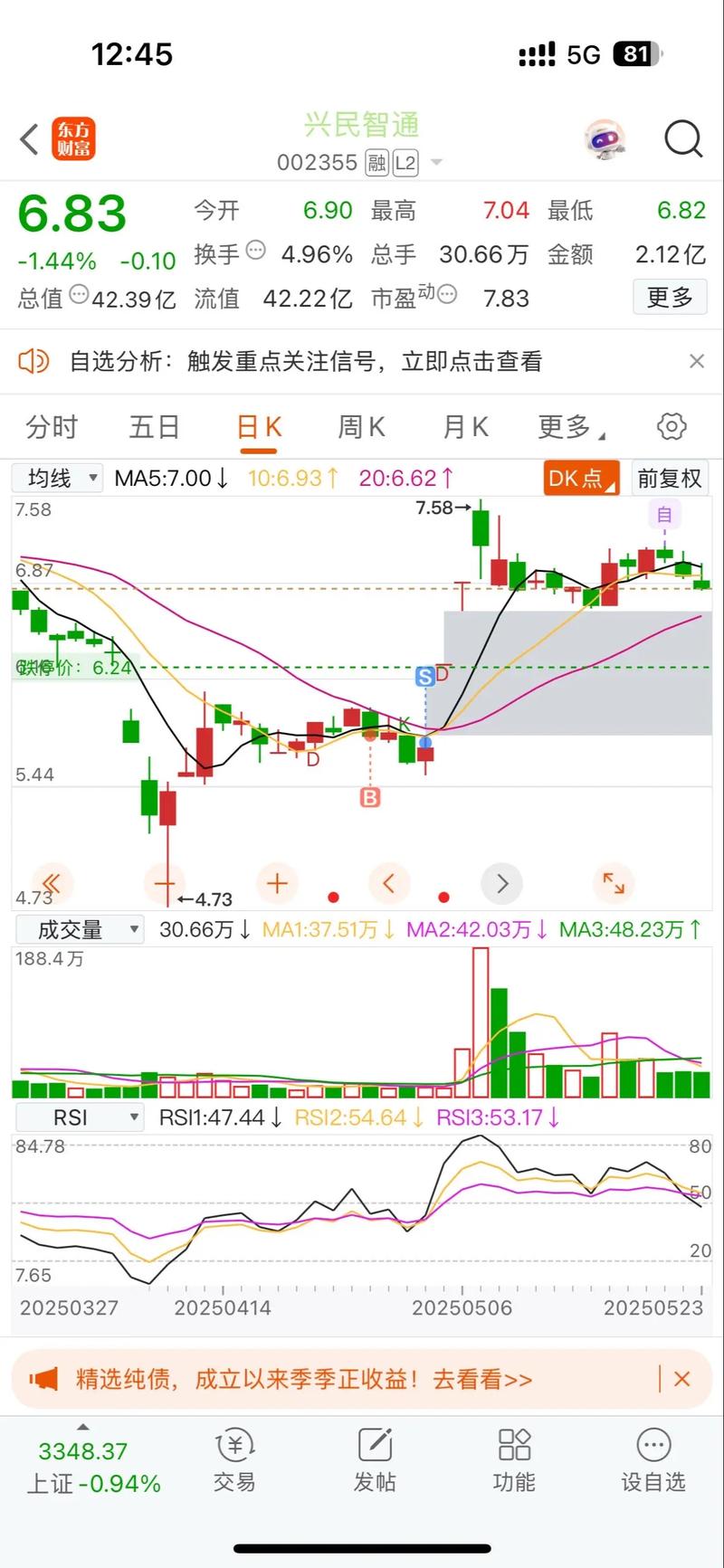Viewport: 724px width, 1568px height.
Task: Expand the chart fullscreen with diagonal arrows icon
Action: (614, 884)
